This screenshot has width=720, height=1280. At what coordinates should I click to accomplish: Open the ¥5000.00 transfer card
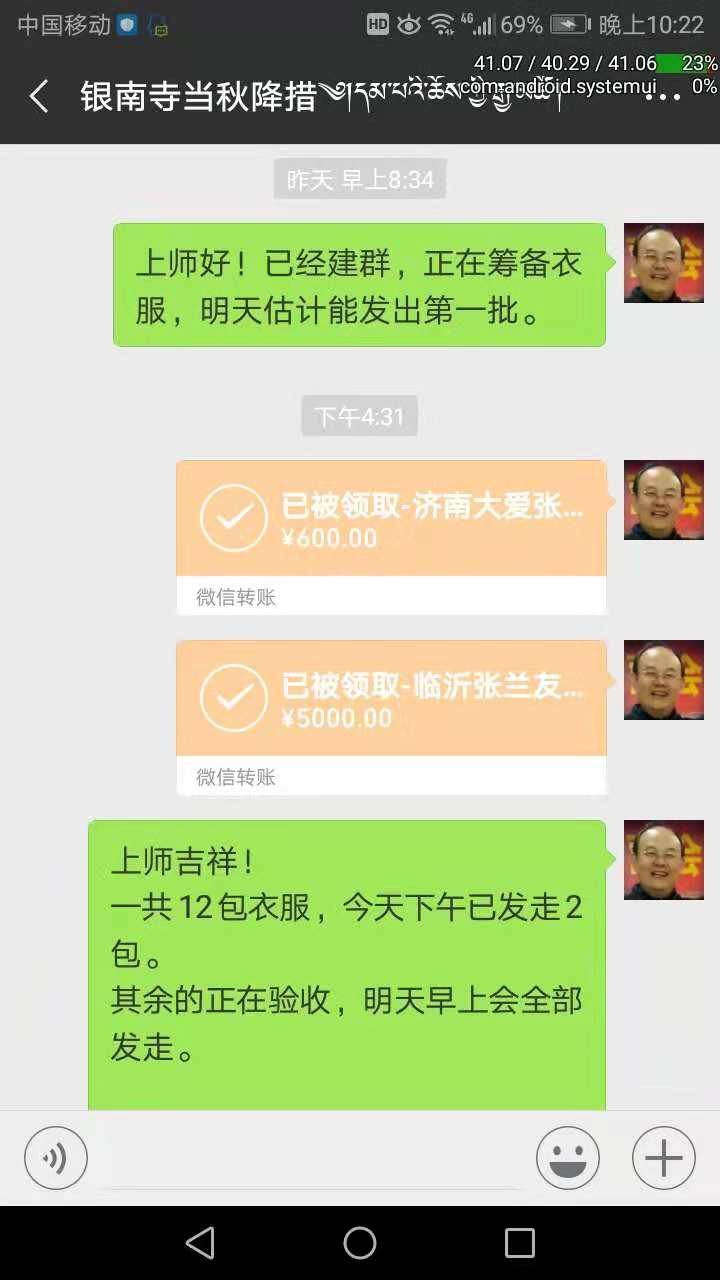(391, 717)
